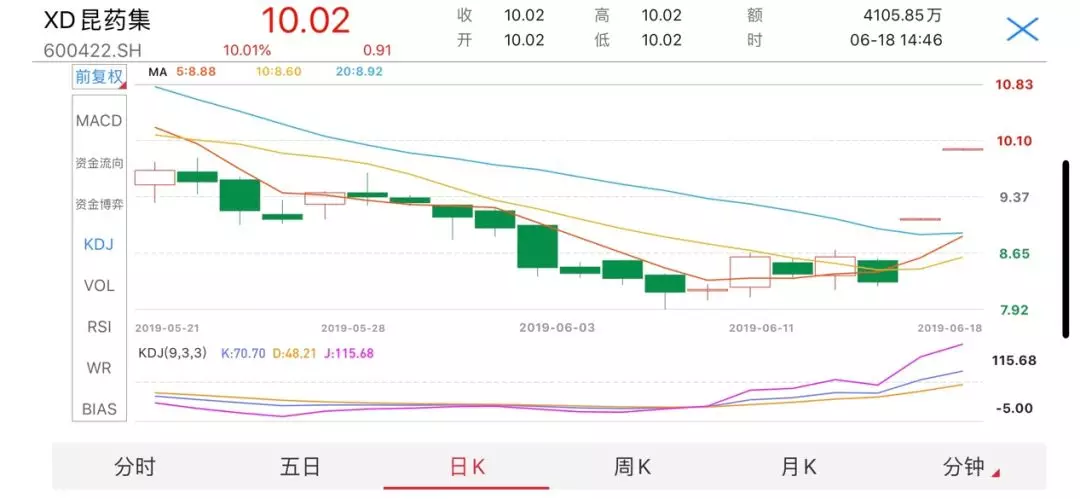Open the 前复权 adjustment dropdown
Viewport: 1080px width, 499px height.
(x=99, y=77)
